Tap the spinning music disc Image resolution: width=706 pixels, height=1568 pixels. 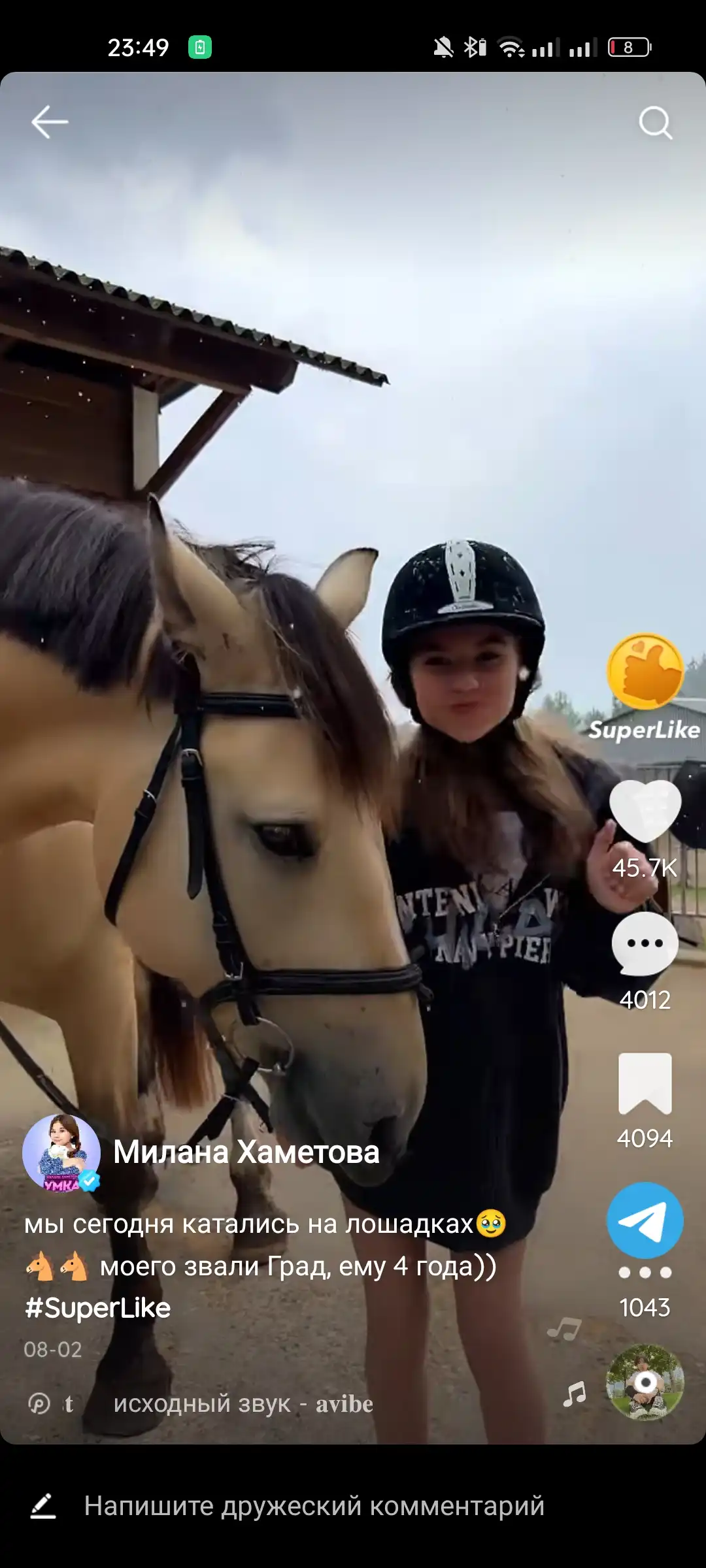point(645,1382)
